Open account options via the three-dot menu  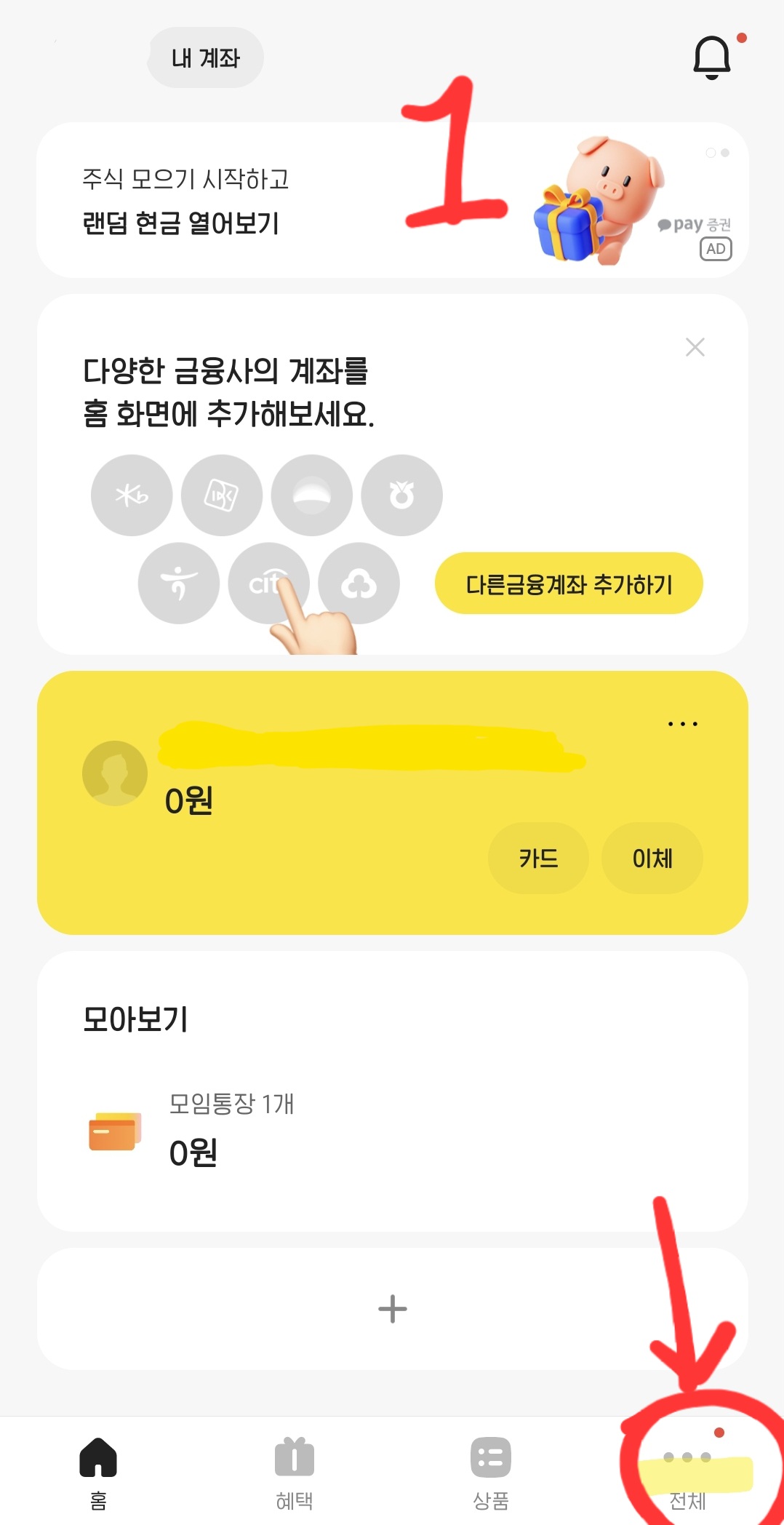tap(681, 722)
